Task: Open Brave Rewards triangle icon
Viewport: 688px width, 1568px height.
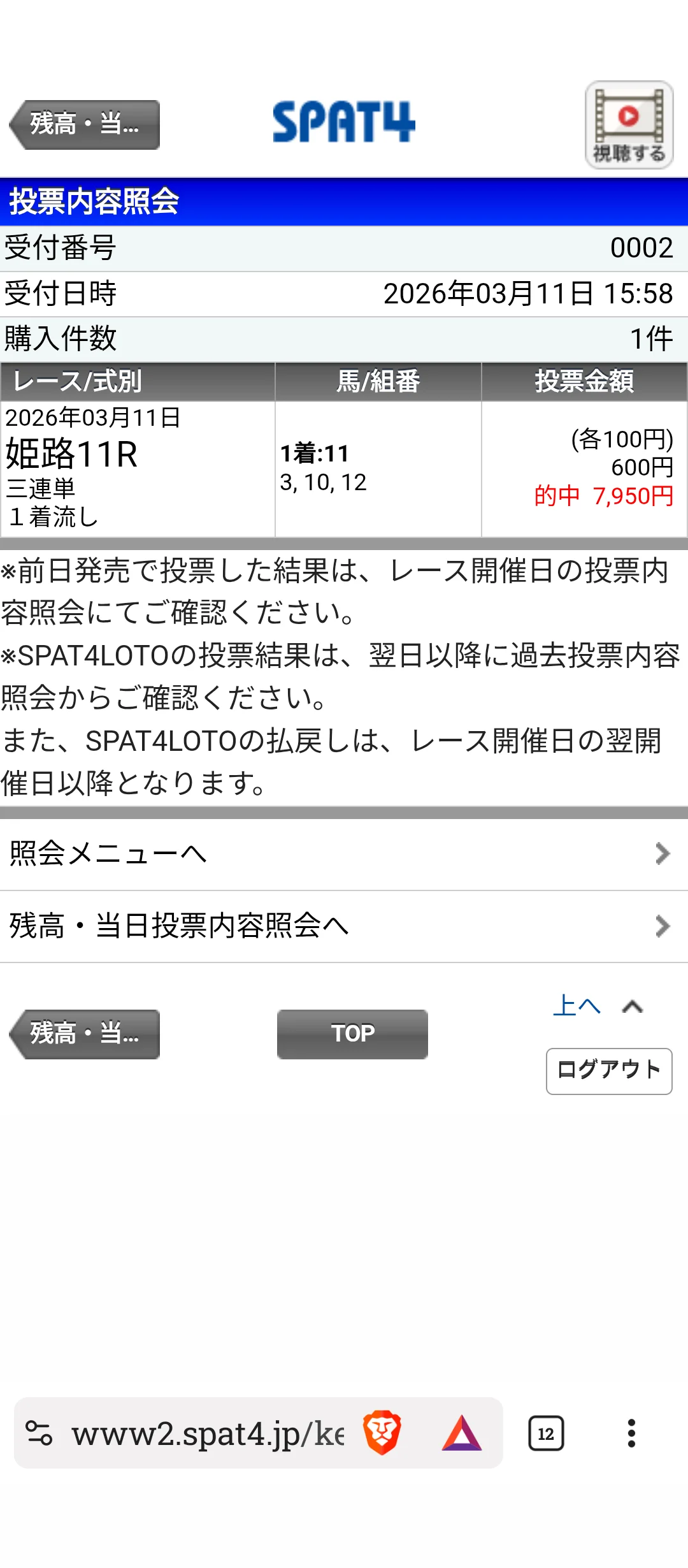Action: click(x=462, y=1434)
